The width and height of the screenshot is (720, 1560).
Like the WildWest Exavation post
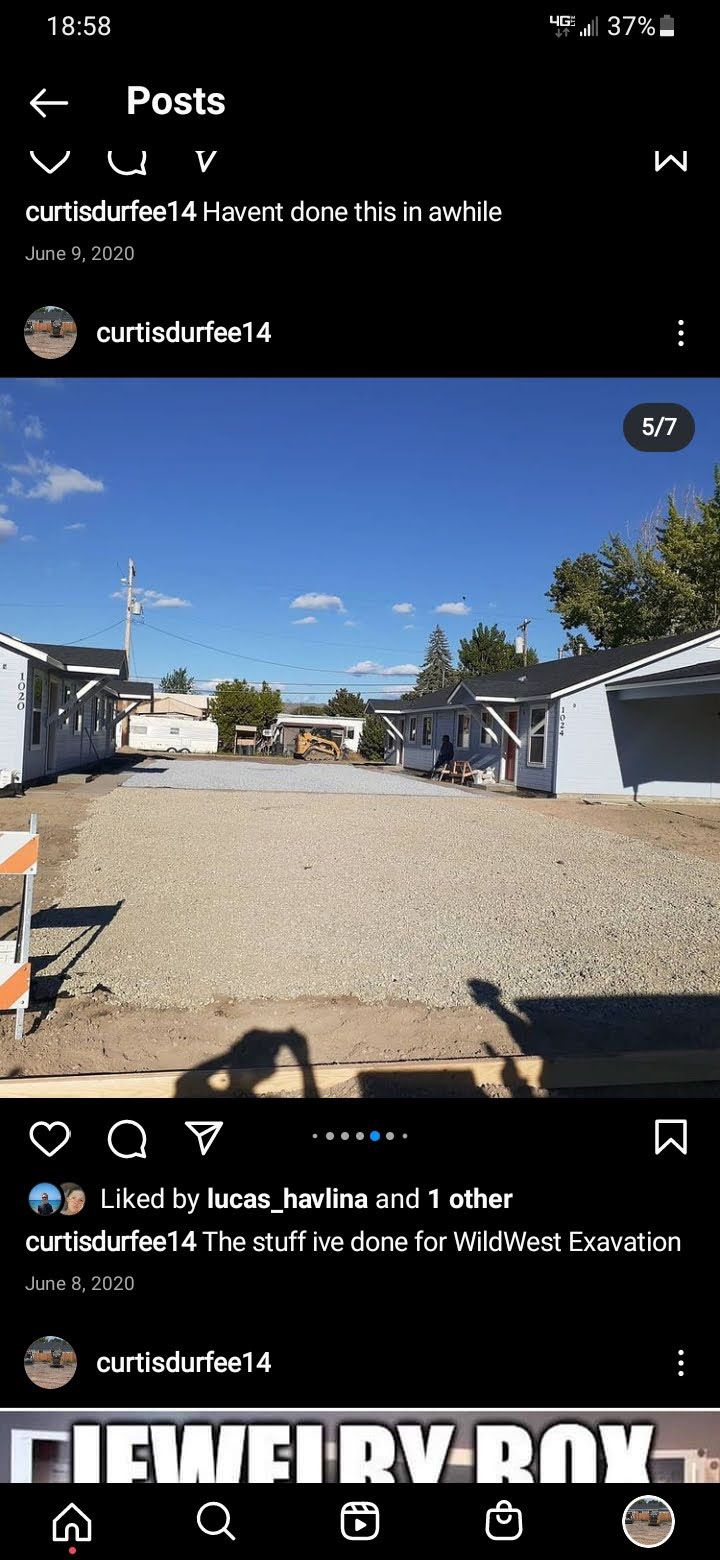[x=50, y=1138]
